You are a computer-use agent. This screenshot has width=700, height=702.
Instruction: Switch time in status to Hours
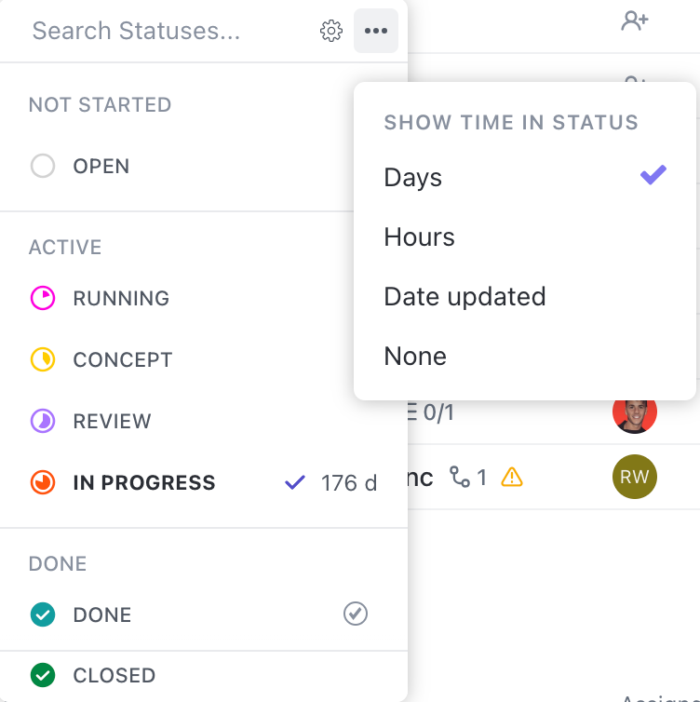click(x=419, y=237)
